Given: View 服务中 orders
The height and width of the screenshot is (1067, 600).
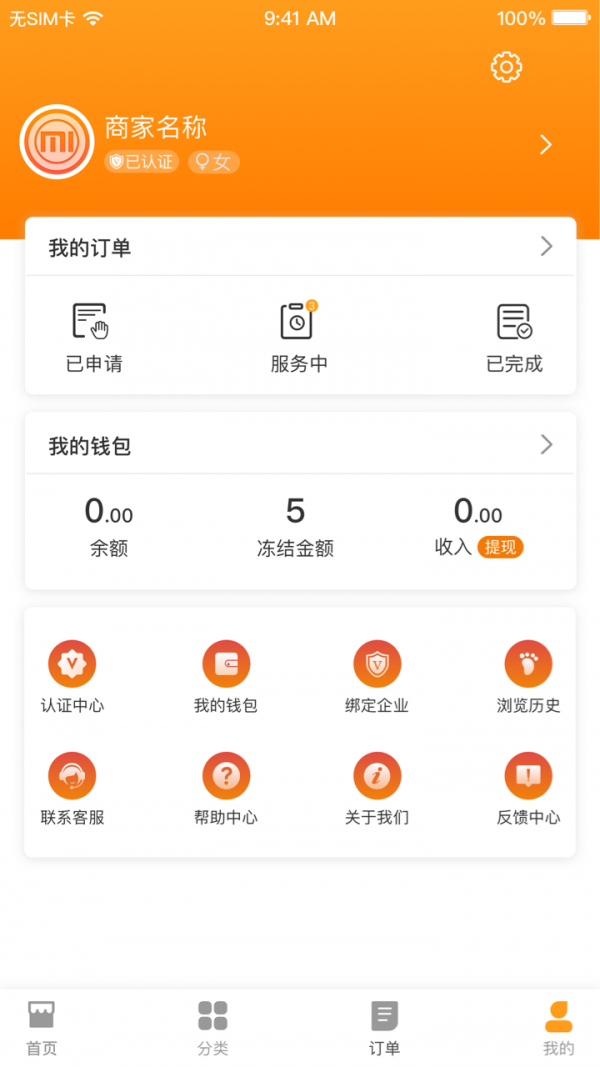Looking at the screenshot, I should [x=298, y=338].
